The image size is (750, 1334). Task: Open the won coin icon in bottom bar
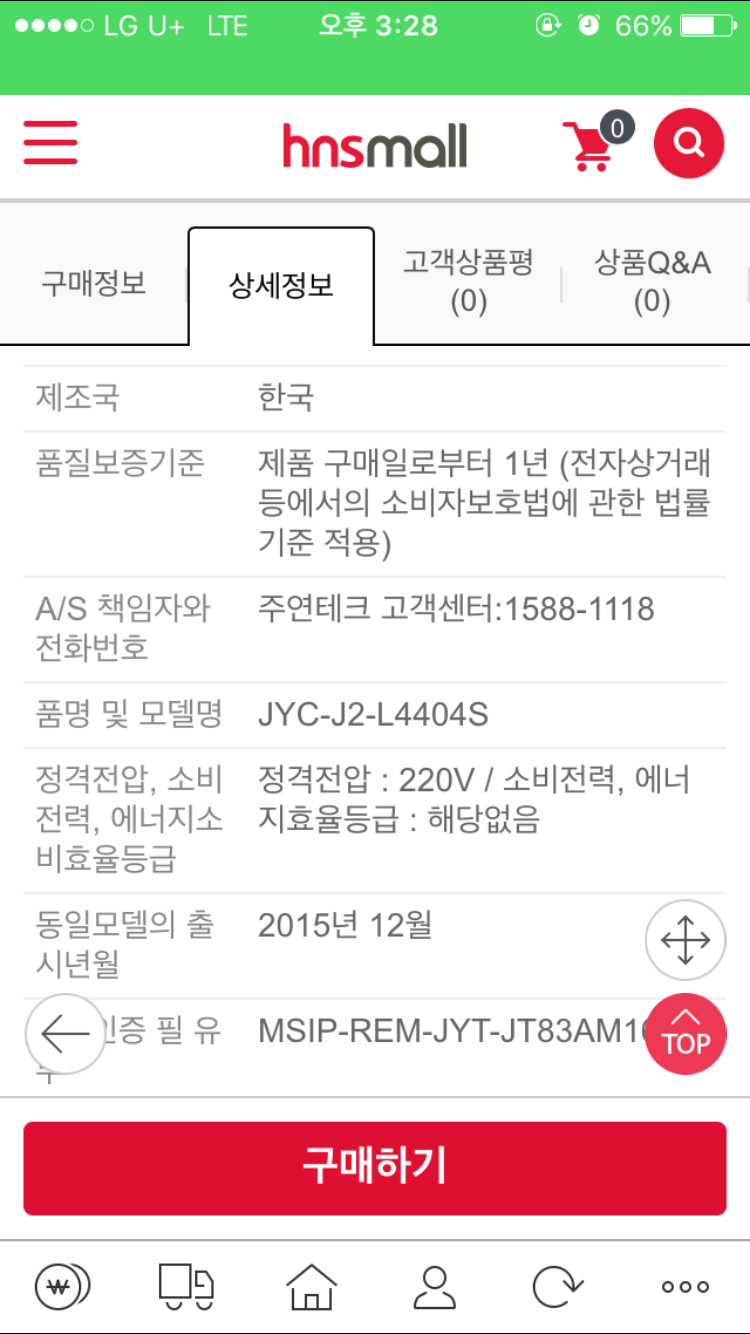coord(62,1286)
